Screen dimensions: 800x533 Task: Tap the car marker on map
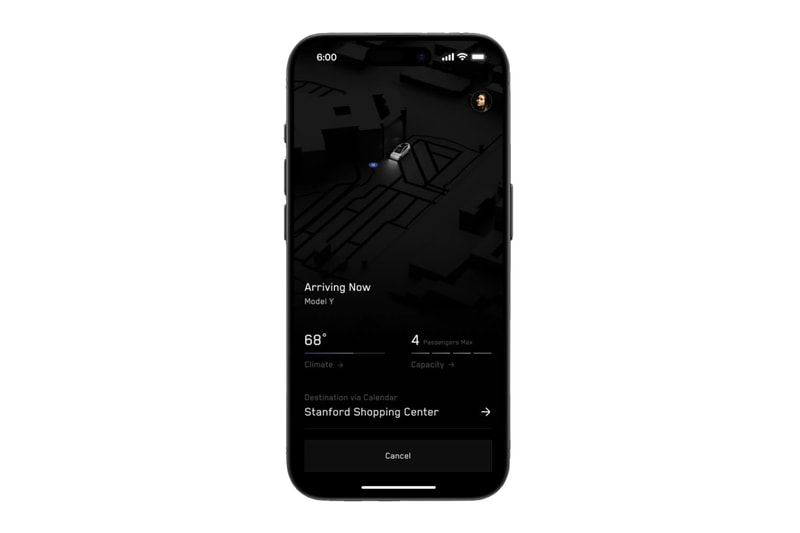400,152
